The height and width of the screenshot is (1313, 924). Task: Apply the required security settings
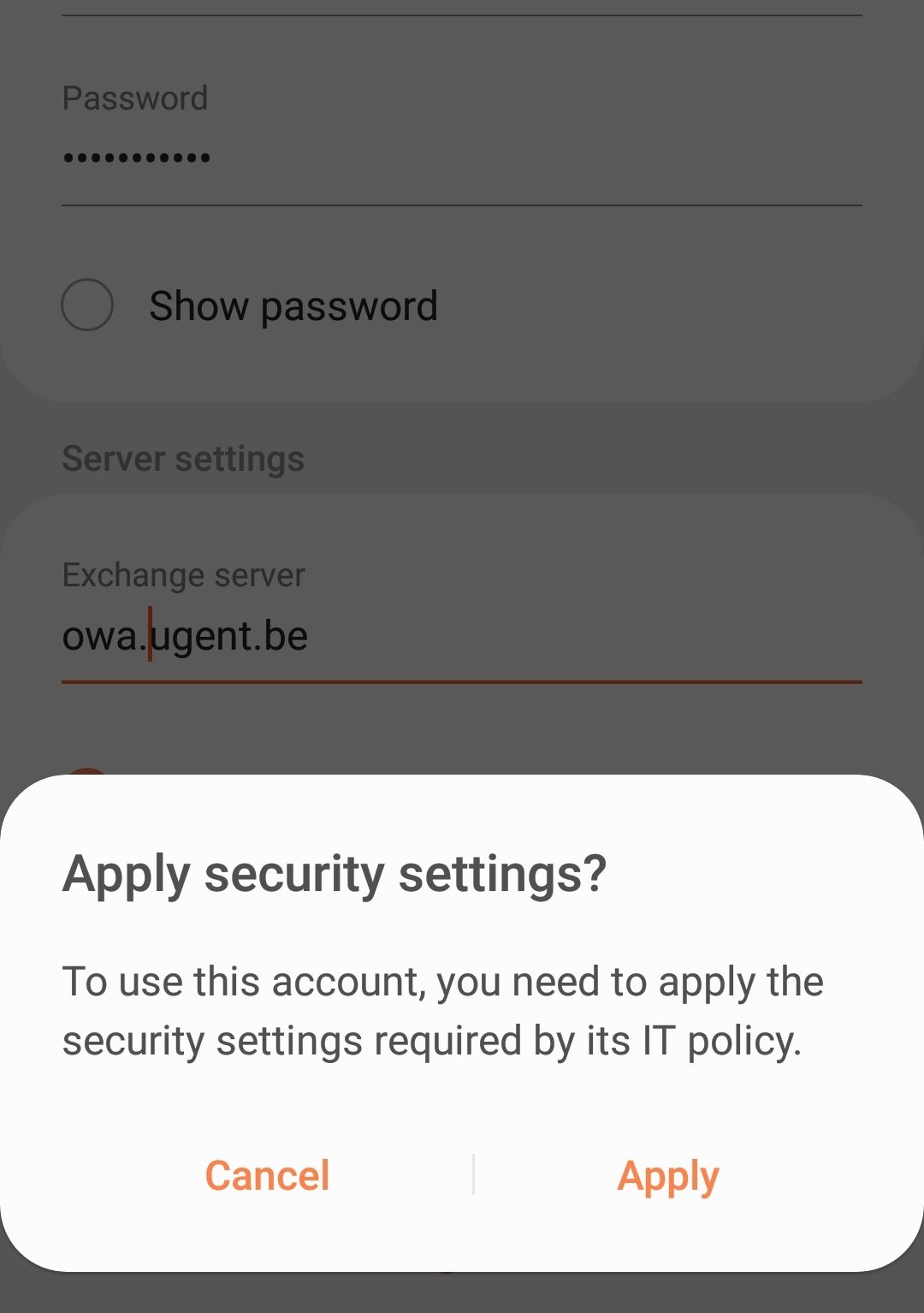point(667,1176)
